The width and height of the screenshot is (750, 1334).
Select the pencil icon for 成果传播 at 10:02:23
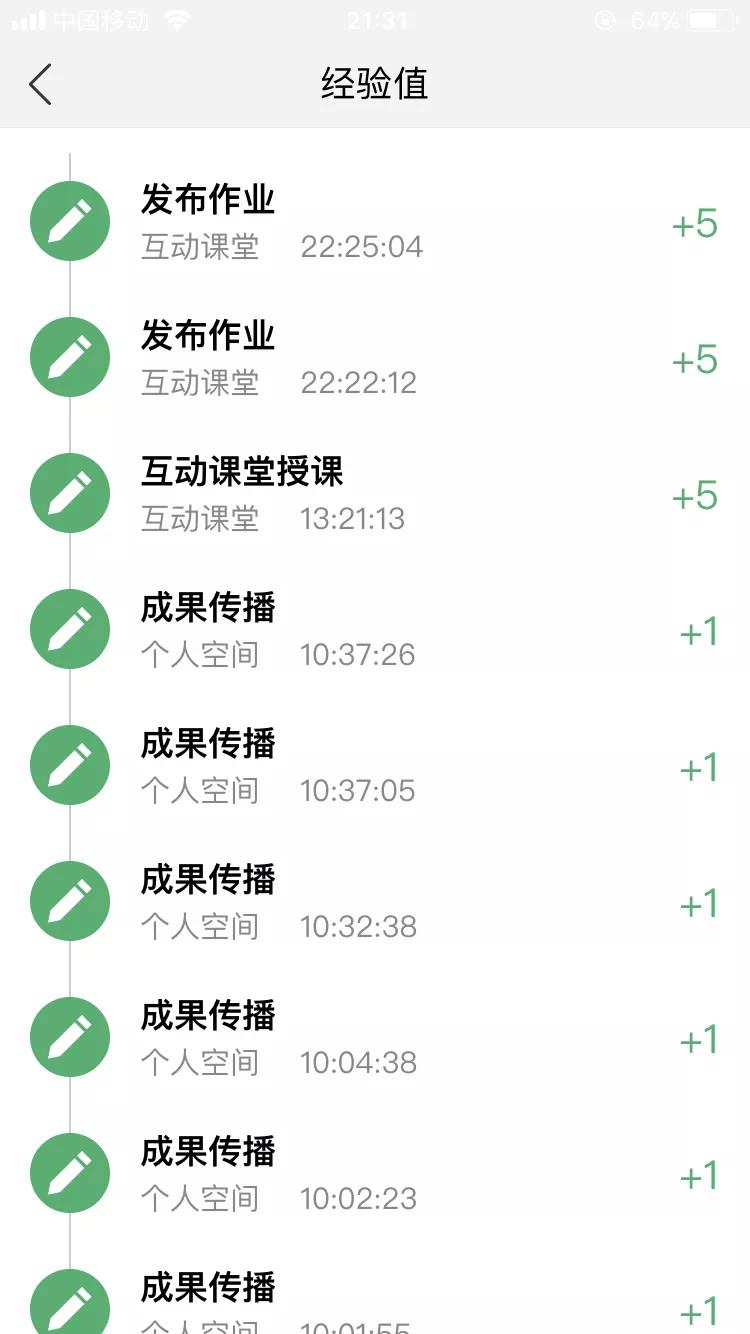69,1172
